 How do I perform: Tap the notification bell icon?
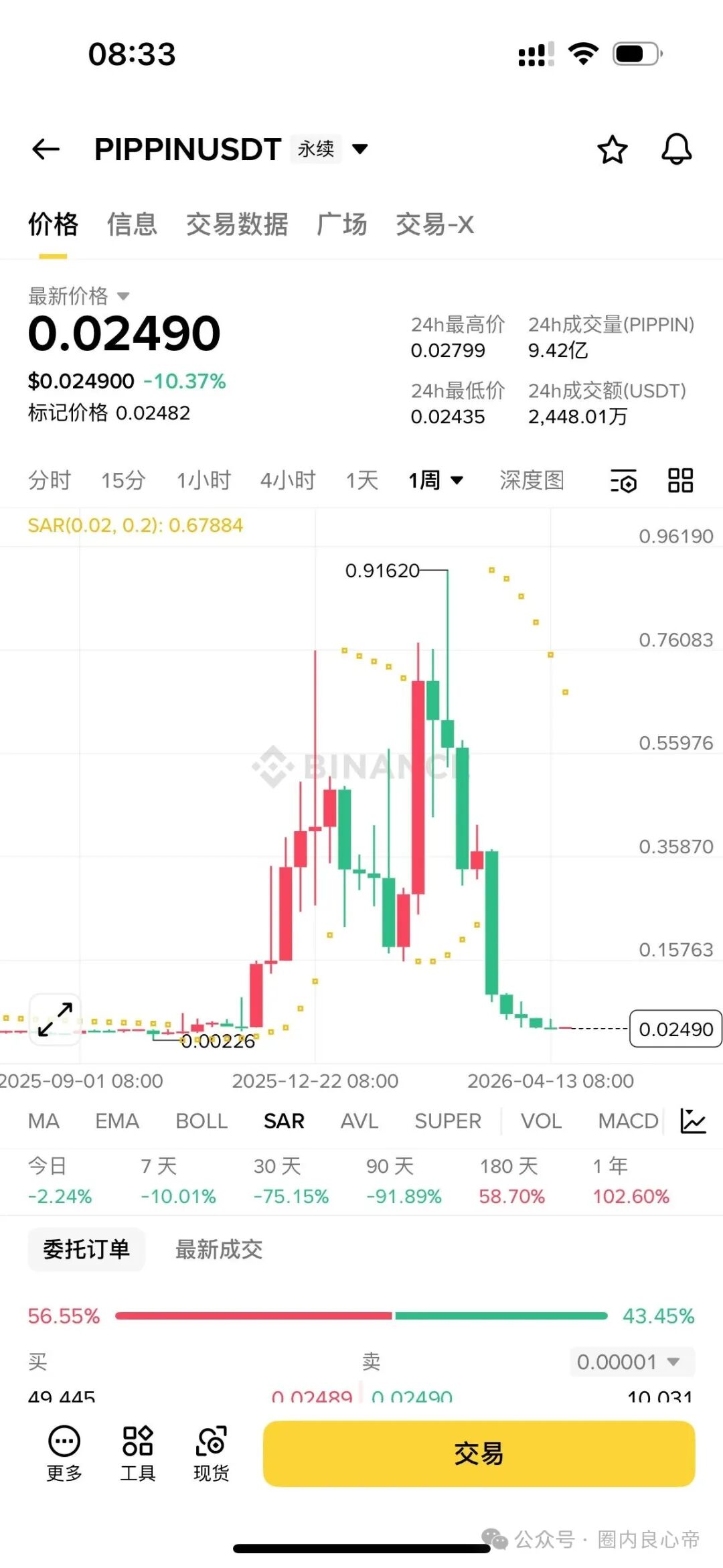point(676,149)
